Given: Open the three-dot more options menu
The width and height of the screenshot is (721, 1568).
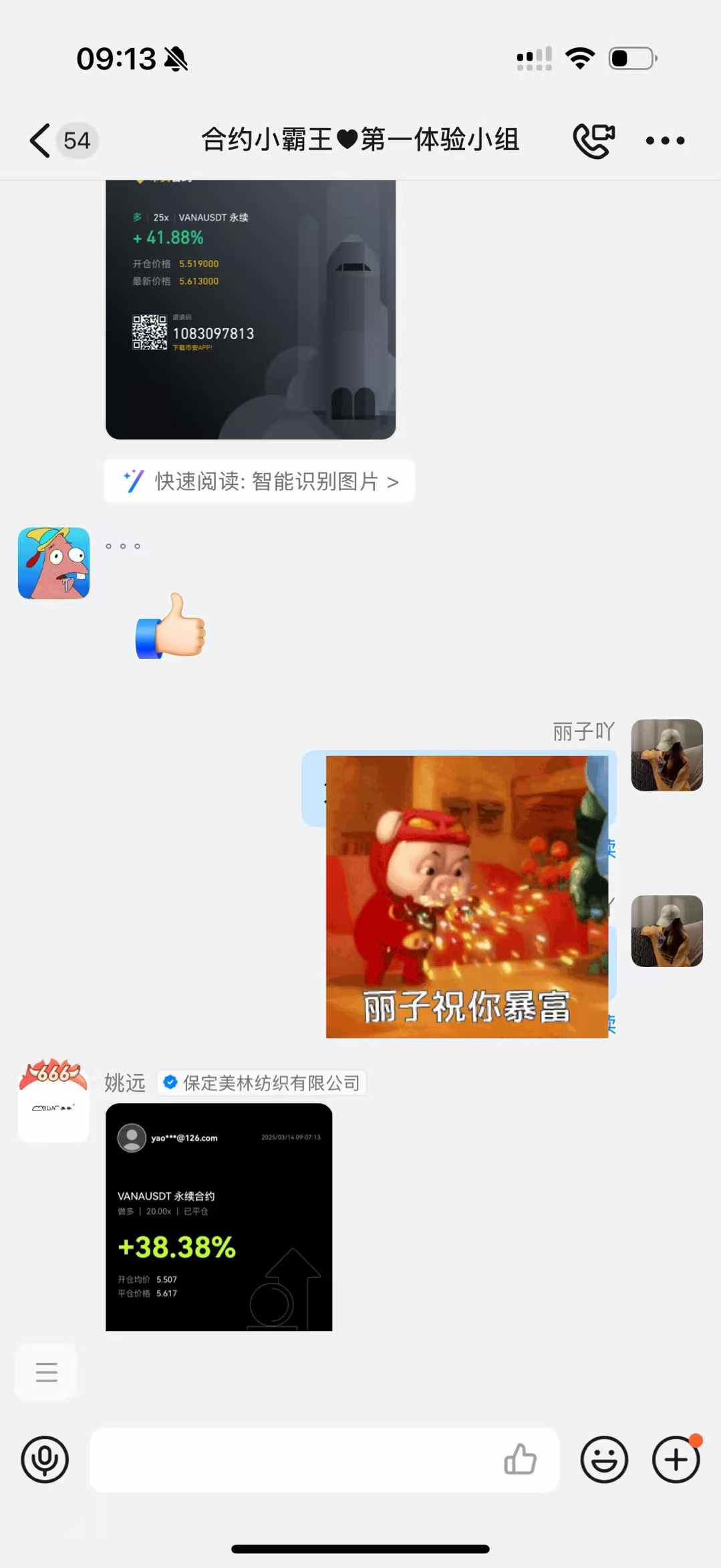Looking at the screenshot, I should [665, 141].
